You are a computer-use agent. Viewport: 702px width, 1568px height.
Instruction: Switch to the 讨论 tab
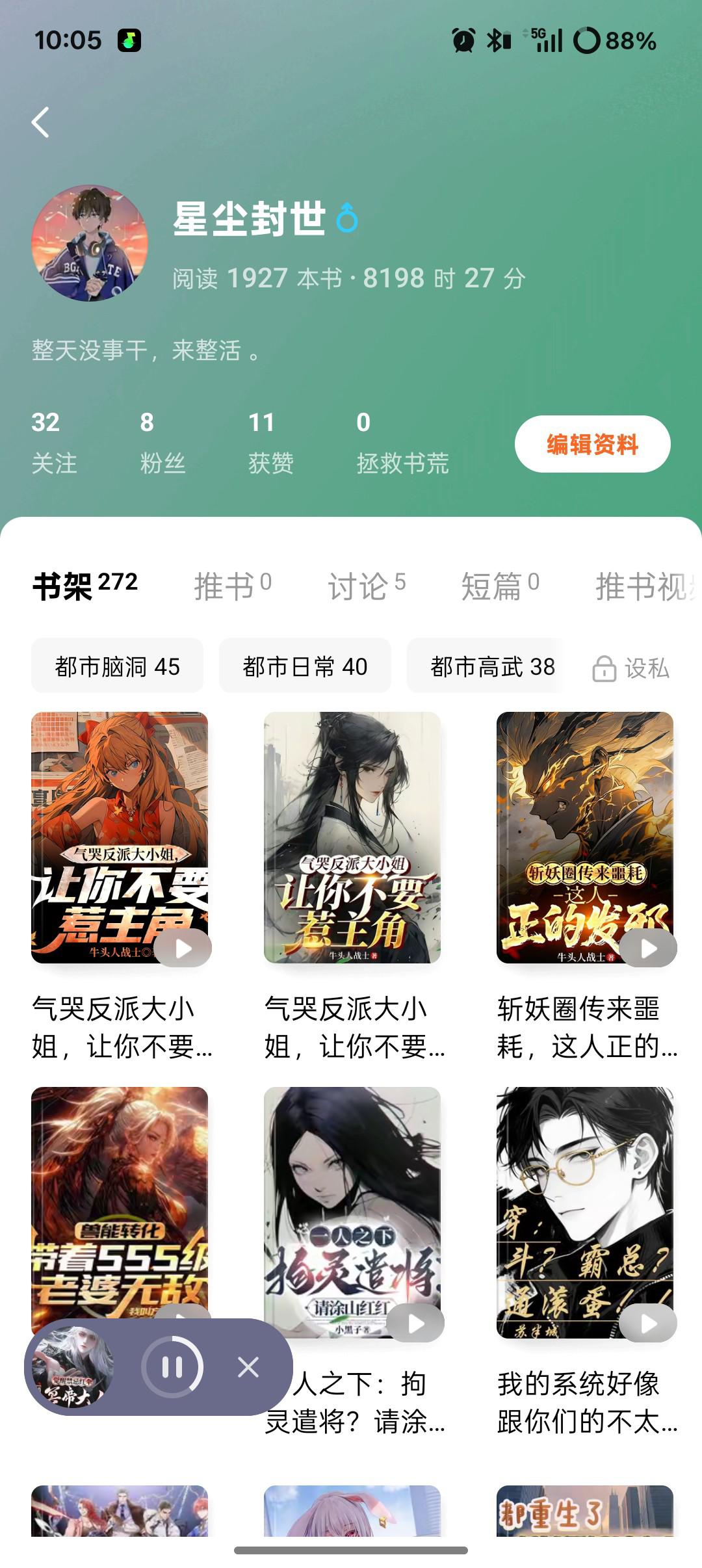point(366,586)
